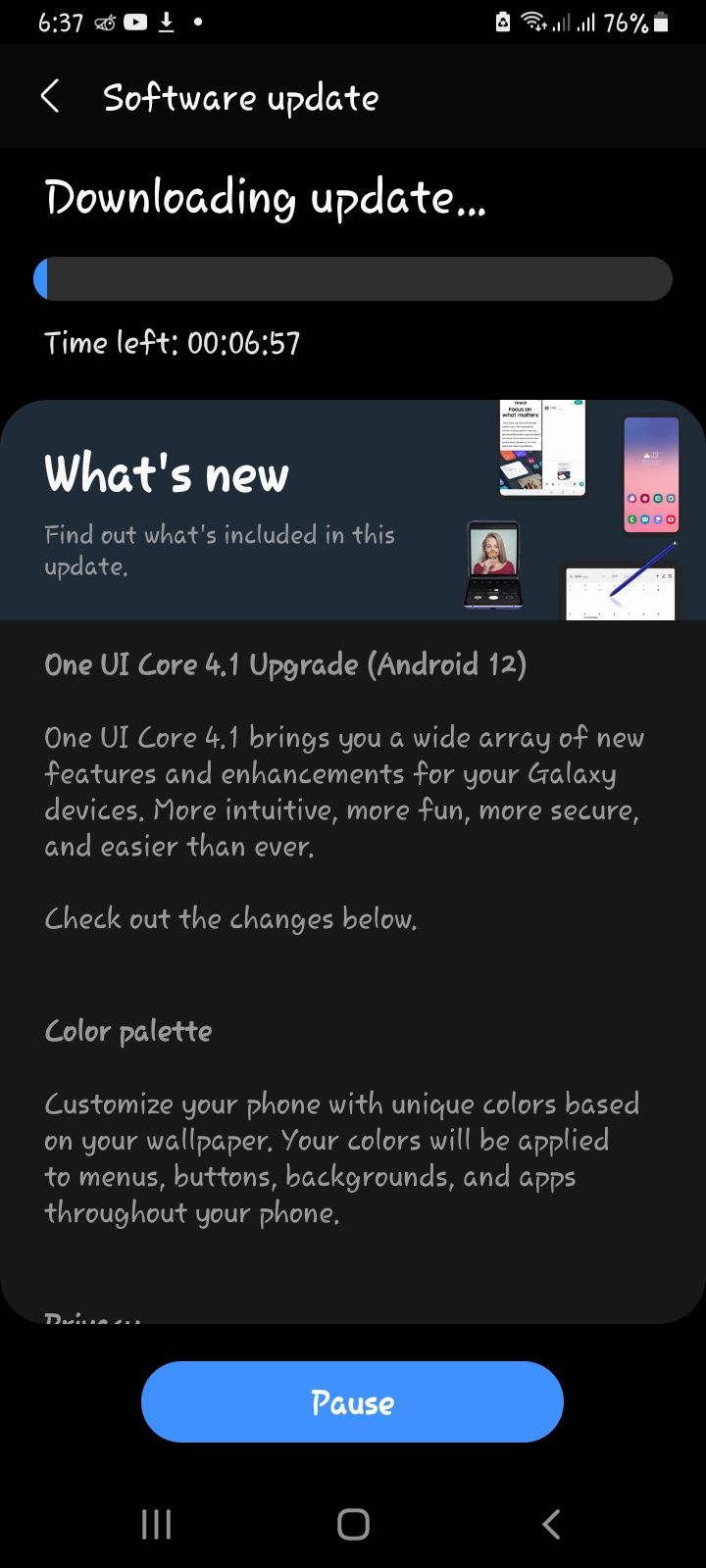The image size is (706, 1568).
Task: Tap the download progress bar
Action: click(x=353, y=278)
